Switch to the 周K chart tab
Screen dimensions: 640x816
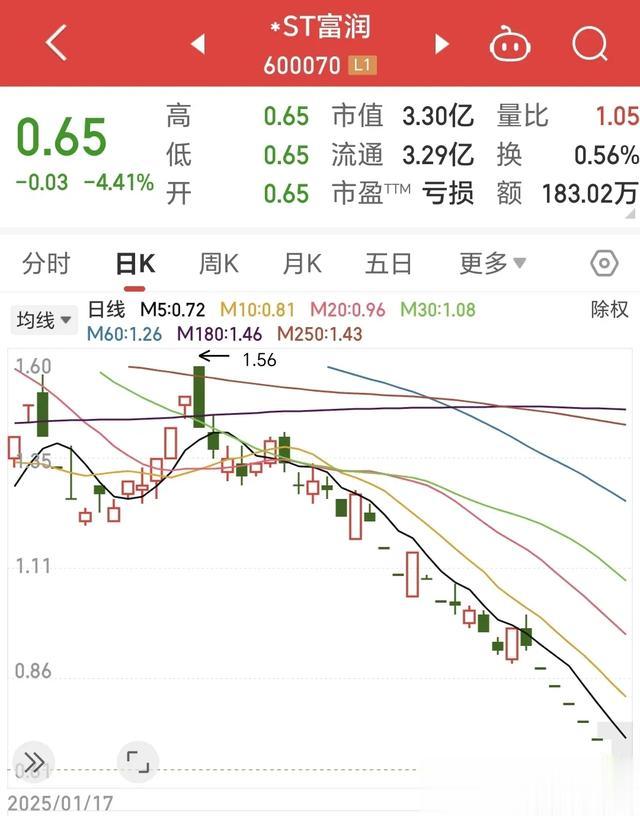click(219, 264)
